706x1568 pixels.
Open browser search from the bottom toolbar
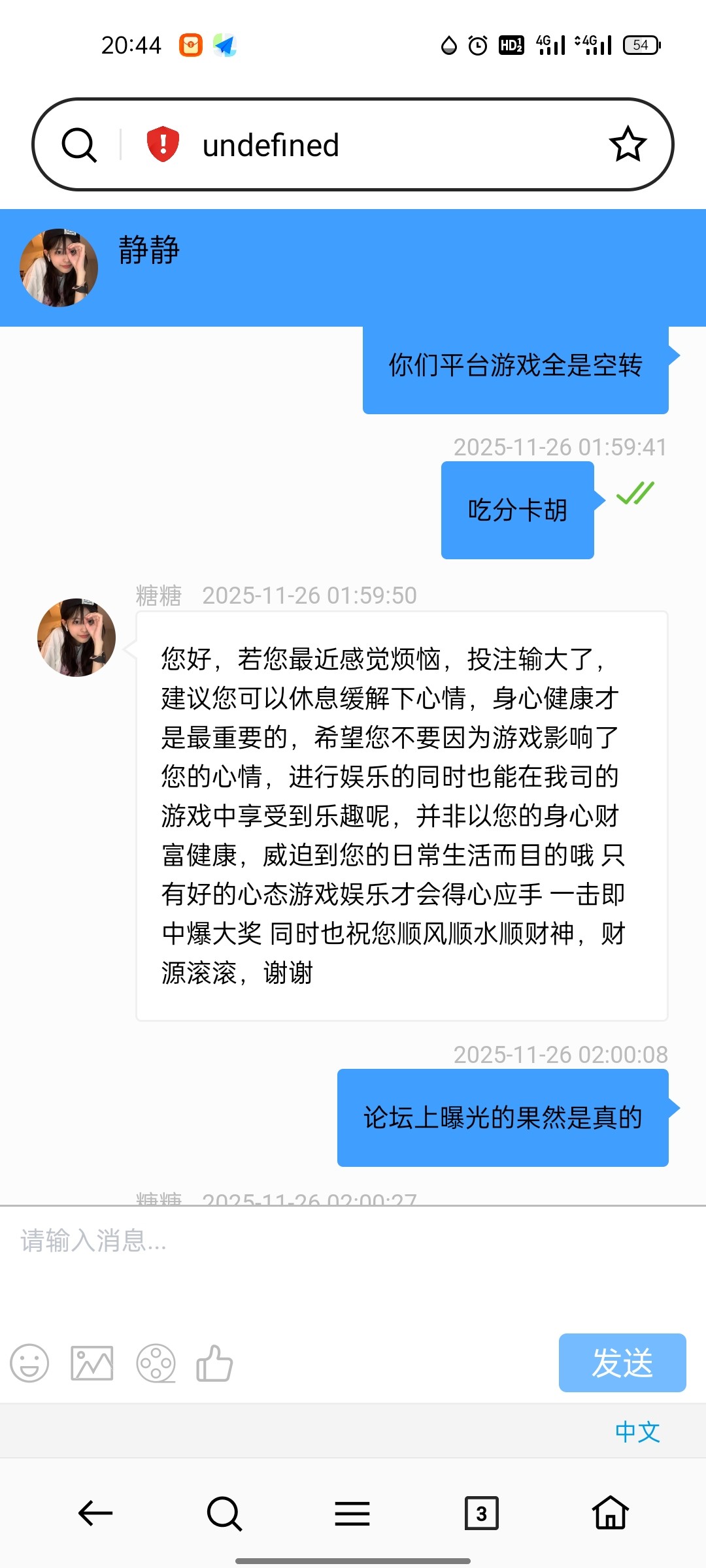[224, 1513]
